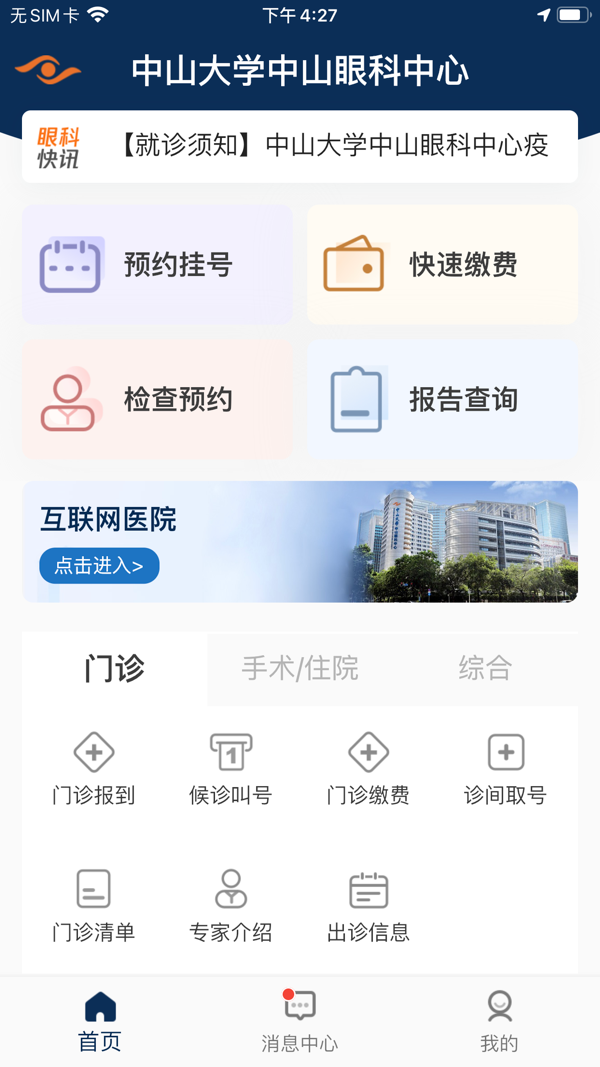
Task: View 门诊清单 outpatient list
Action: click(94, 906)
